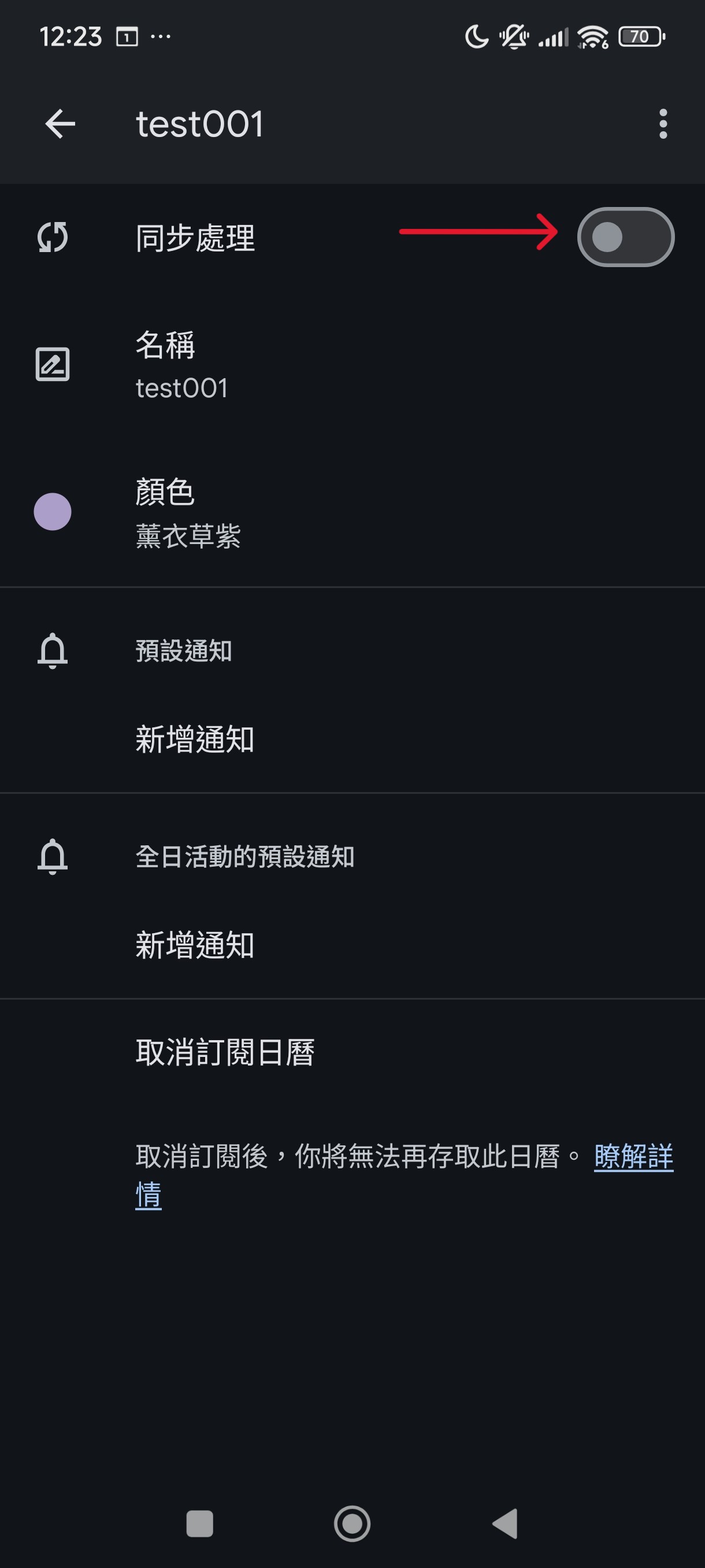
Task: Open recent apps with the square button
Action: click(x=199, y=1523)
